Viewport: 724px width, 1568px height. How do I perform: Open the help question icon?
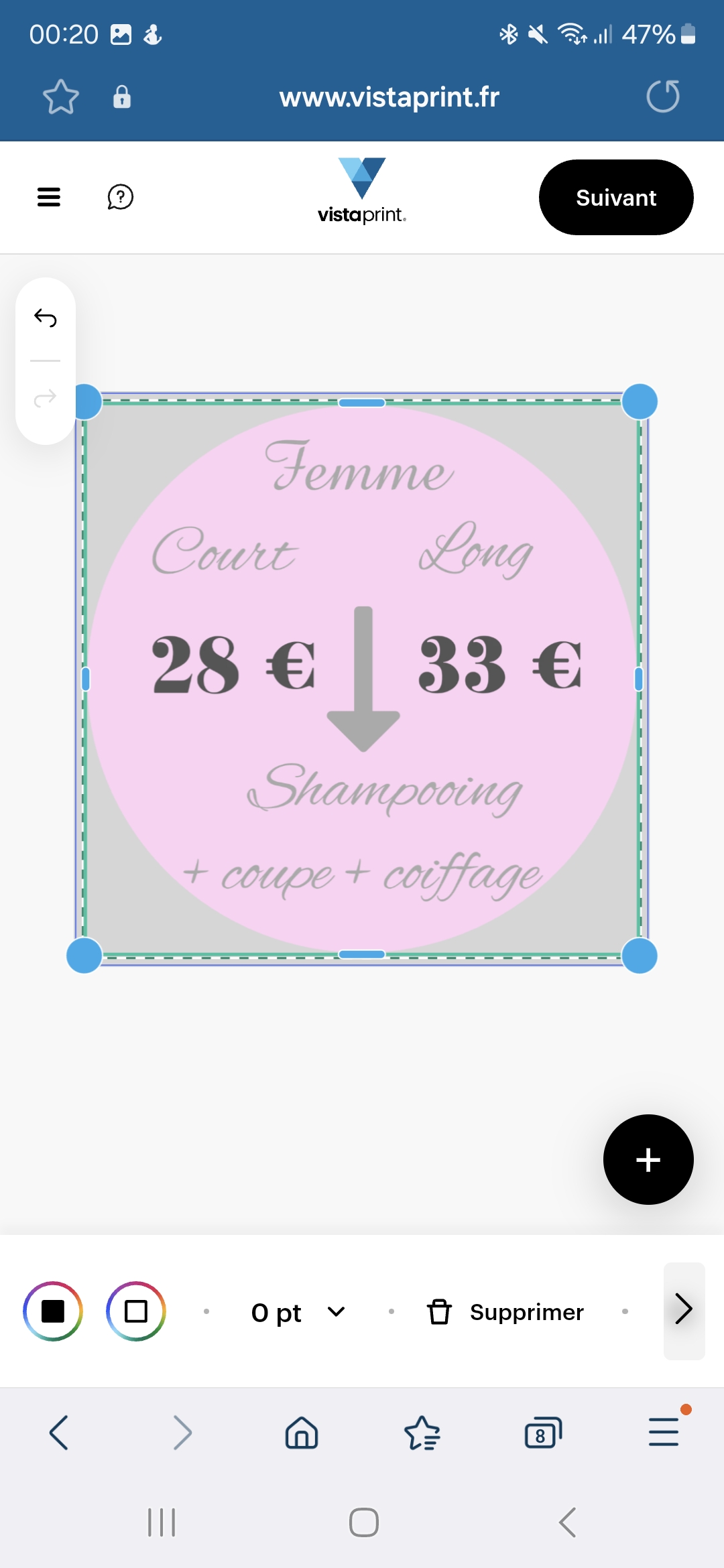[x=121, y=197]
